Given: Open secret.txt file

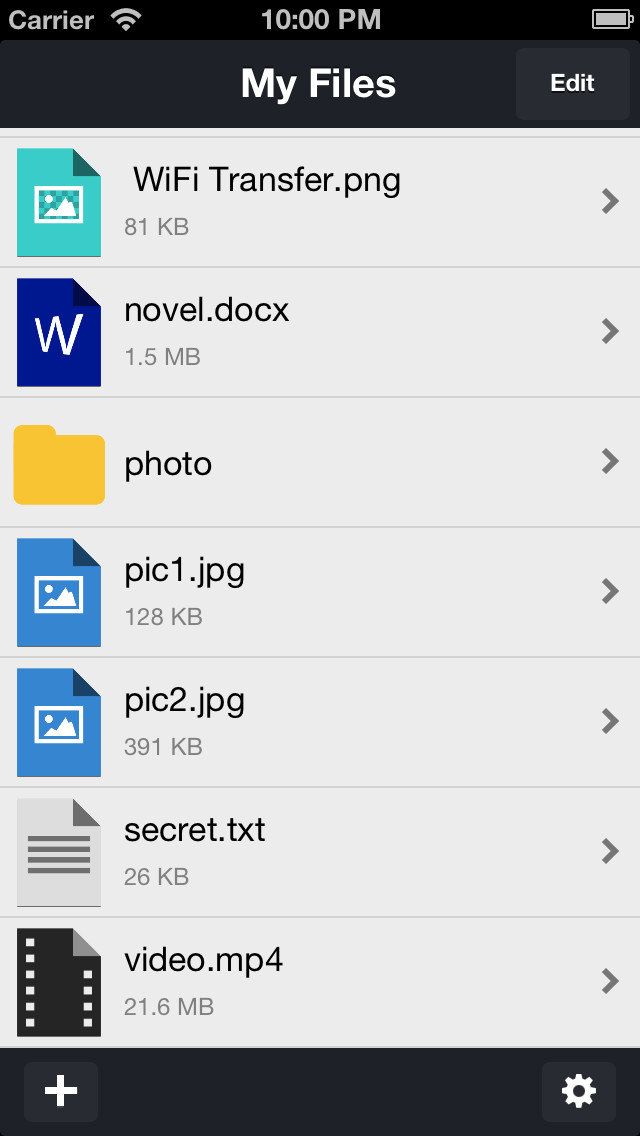Looking at the screenshot, I should coord(320,852).
